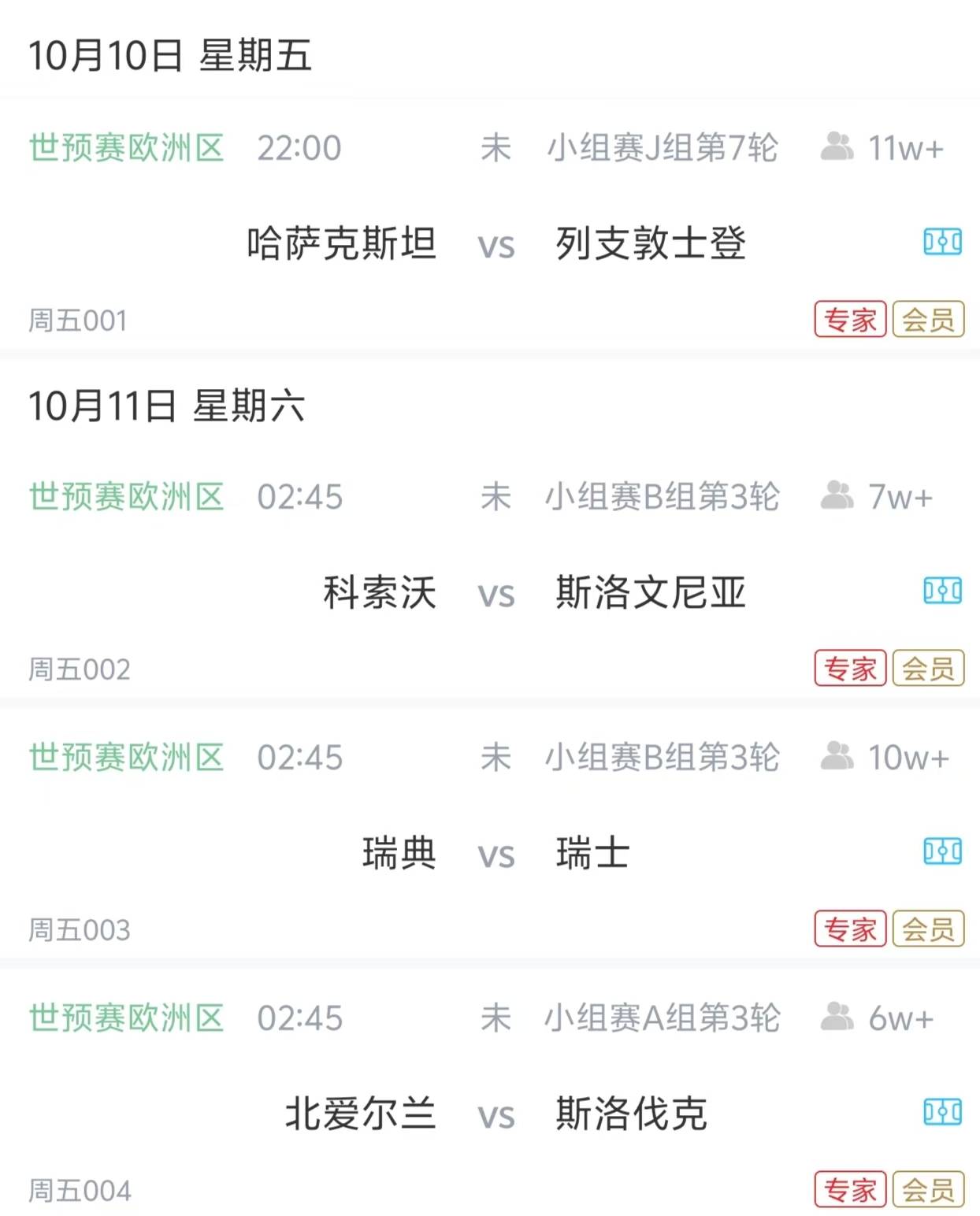The height and width of the screenshot is (1216, 980).
Task: Expand details for 小组赛J组第7轮
Action: pos(664,145)
